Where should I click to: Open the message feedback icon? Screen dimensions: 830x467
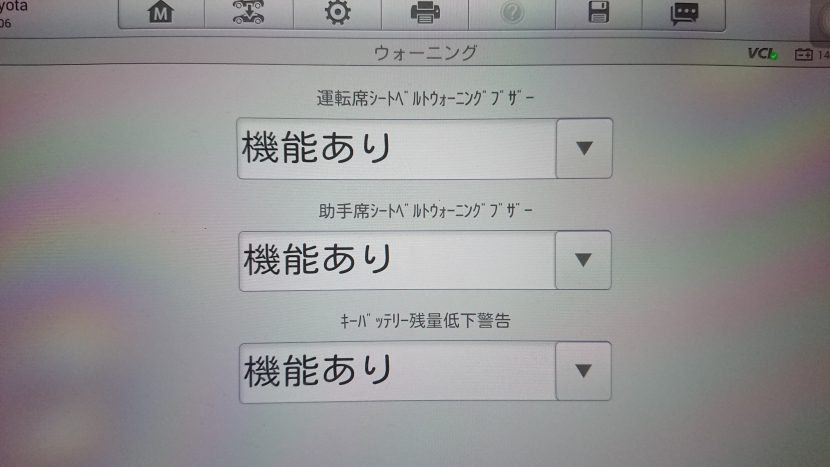coord(684,14)
